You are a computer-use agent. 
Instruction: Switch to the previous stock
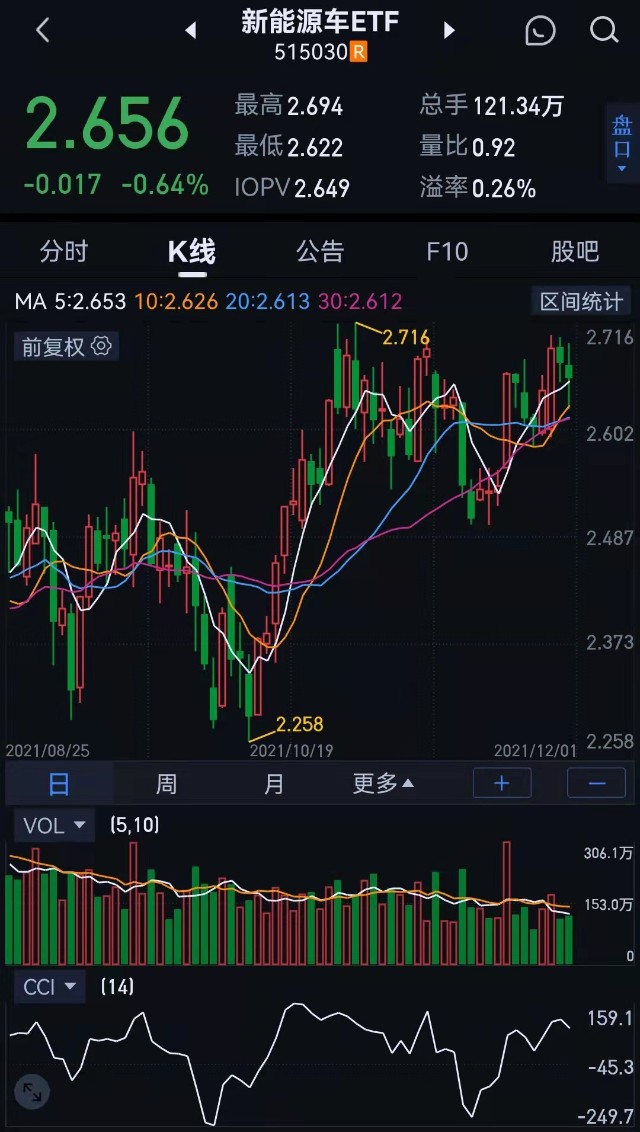[190, 31]
